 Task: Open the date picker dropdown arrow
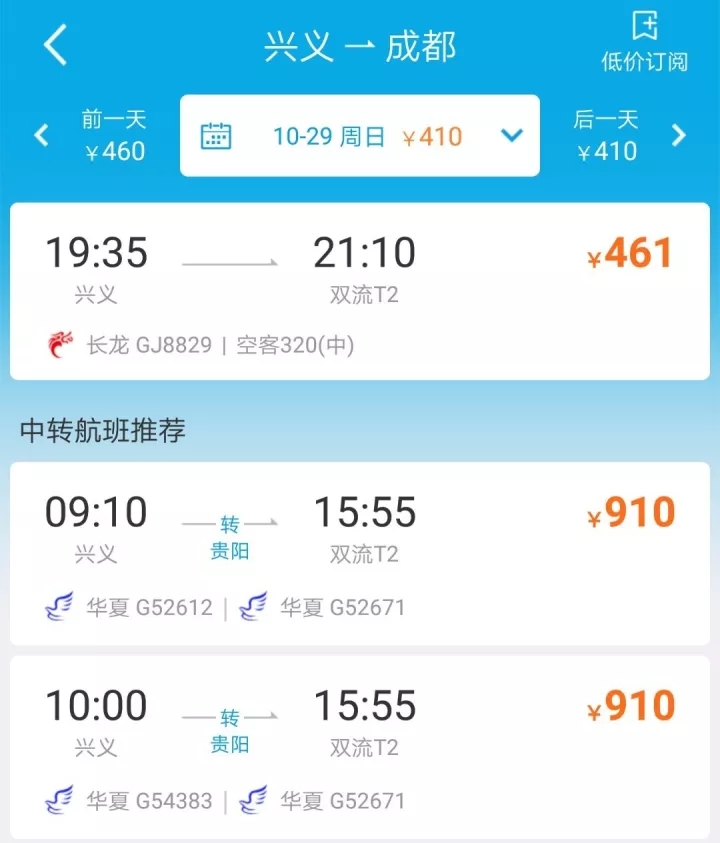[x=512, y=135]
